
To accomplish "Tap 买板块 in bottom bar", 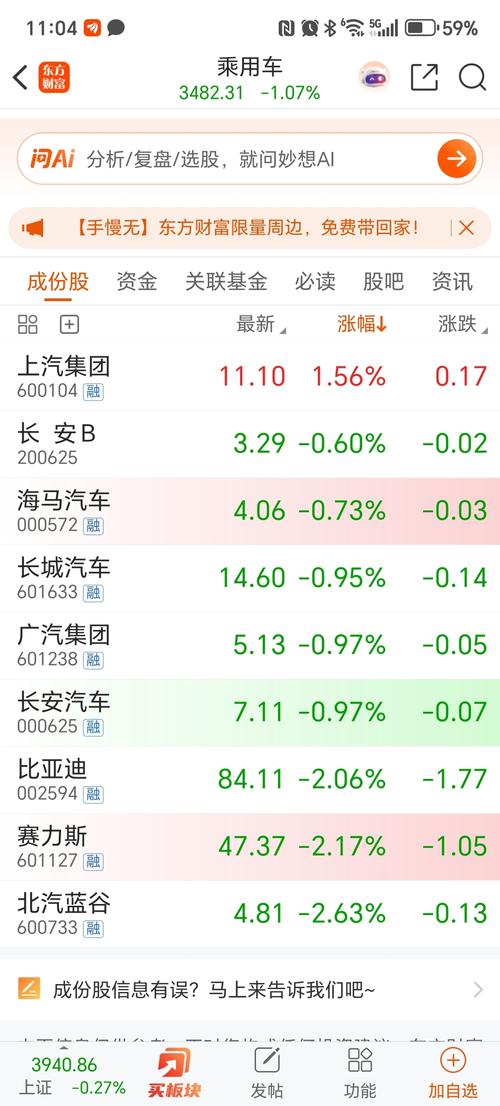I will pyautogui.click(x=174, y=1072).
